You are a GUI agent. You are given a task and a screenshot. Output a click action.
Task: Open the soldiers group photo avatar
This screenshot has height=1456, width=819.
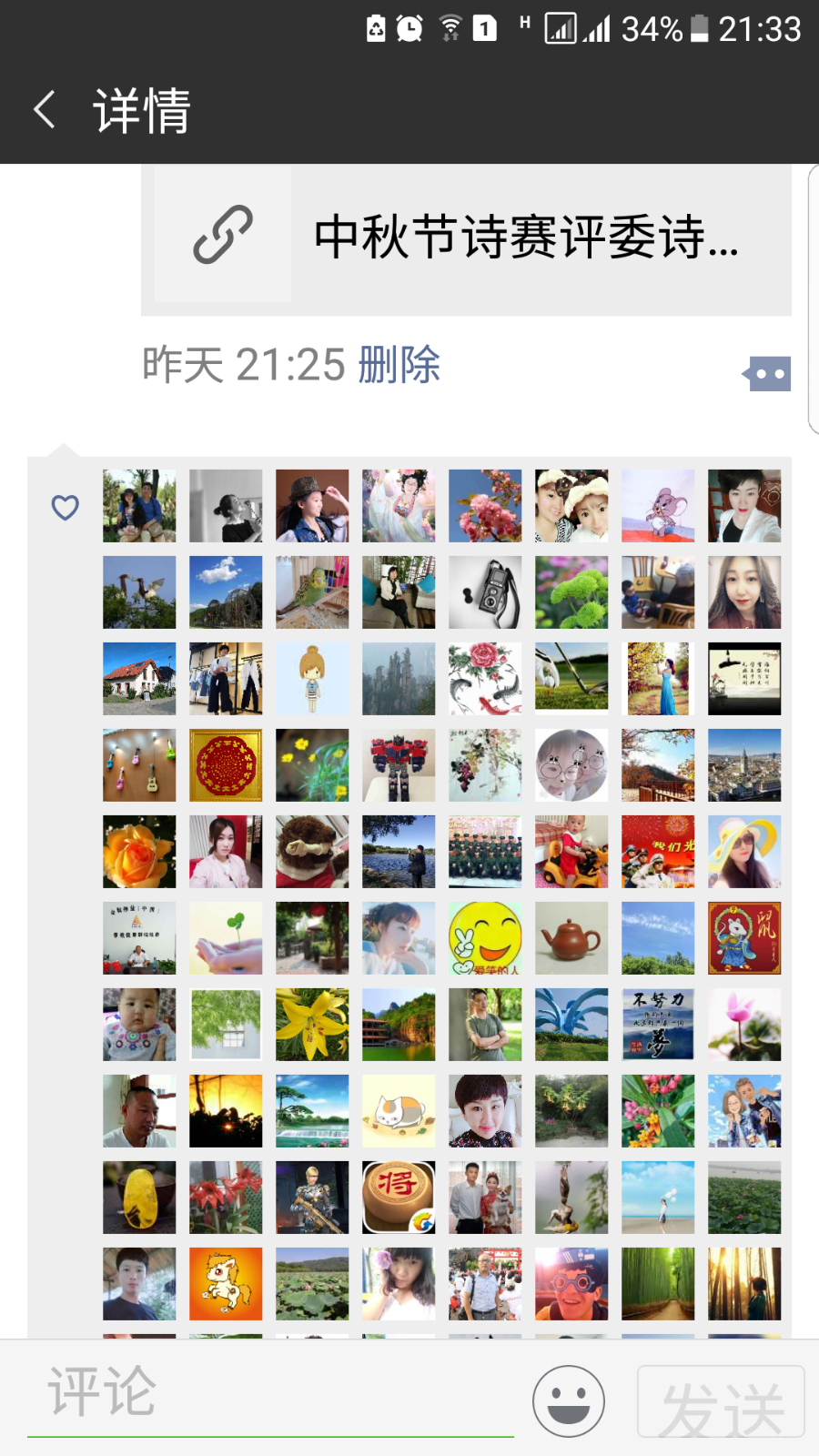pyautogui.click(x=485, y=852)
